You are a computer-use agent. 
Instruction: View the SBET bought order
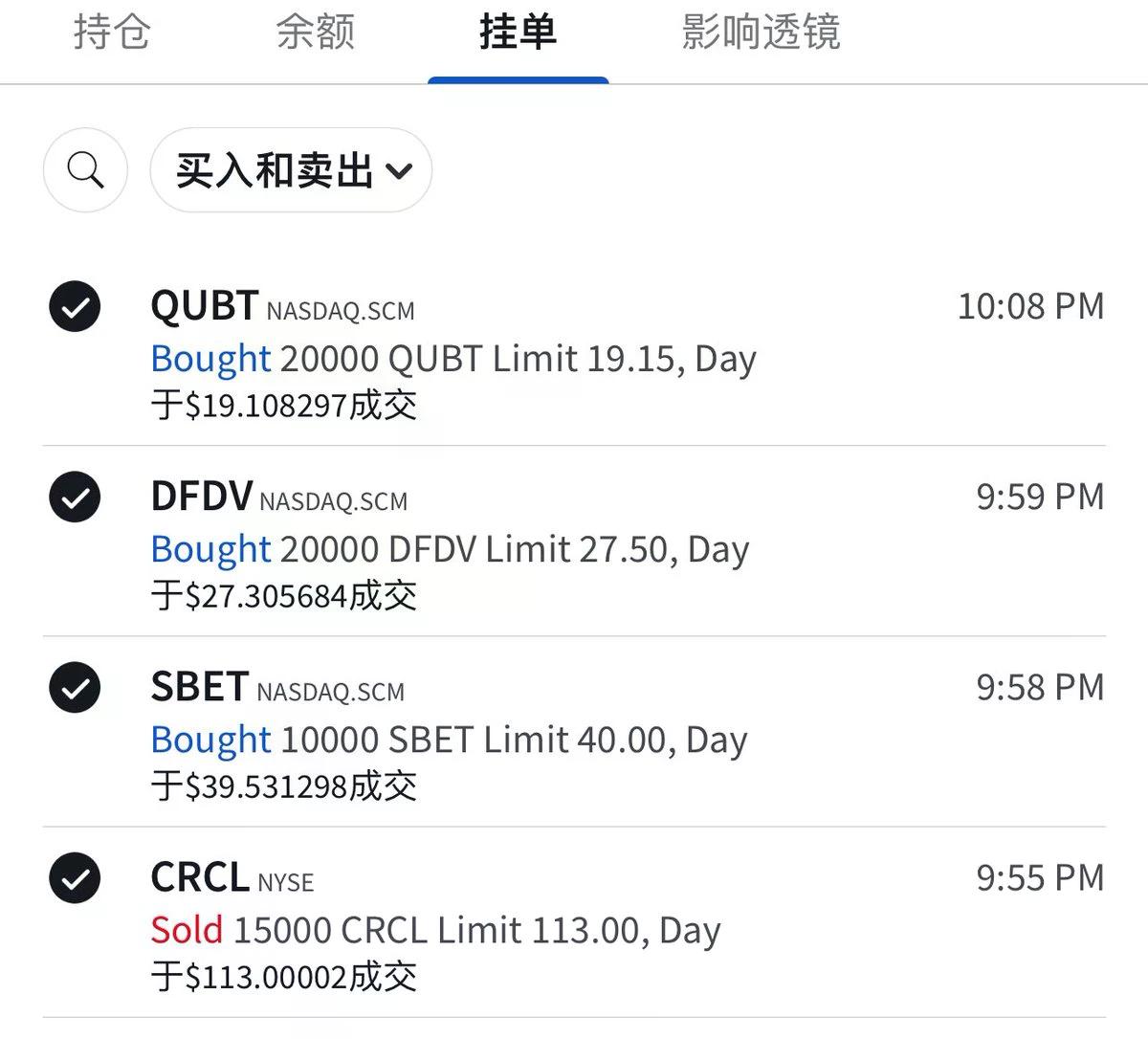click(x=574, y=735)
